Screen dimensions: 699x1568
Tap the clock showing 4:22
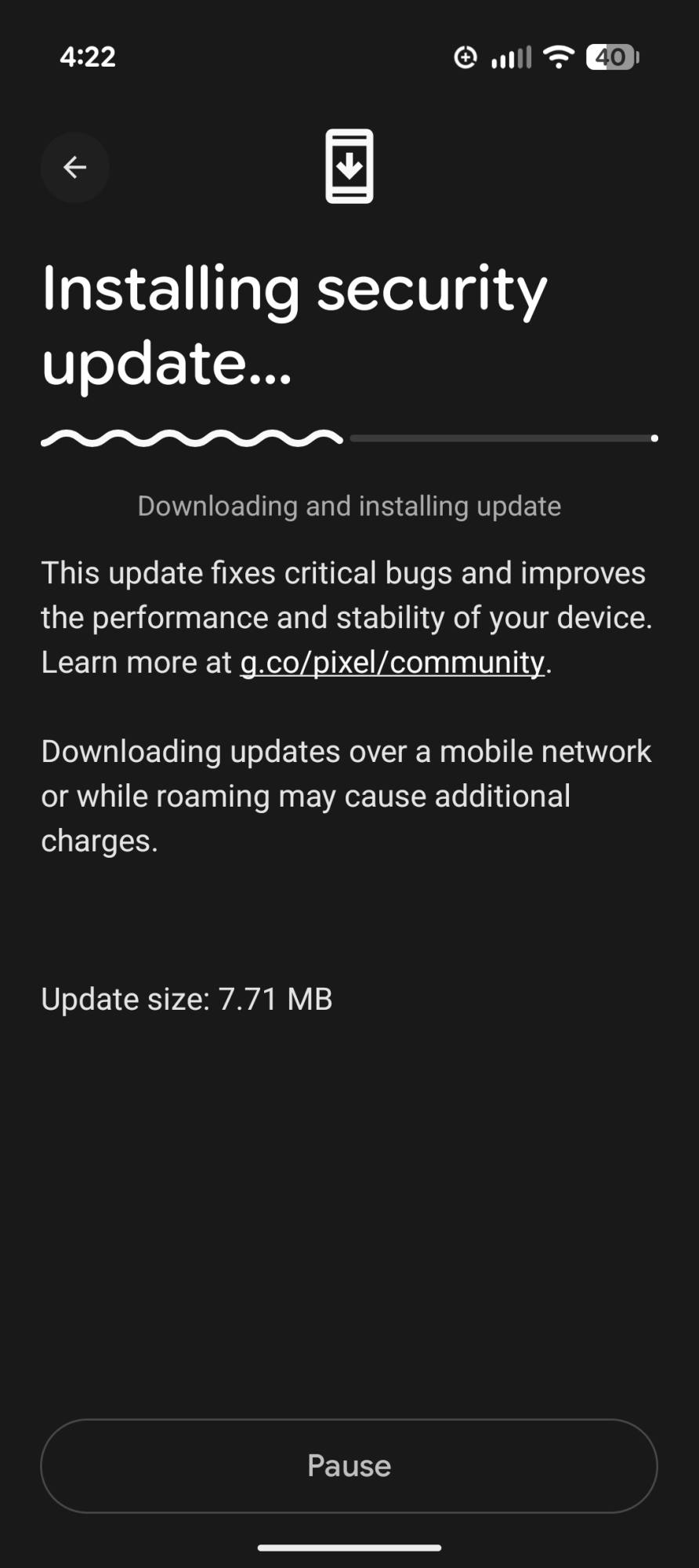(x=89, y=56)
